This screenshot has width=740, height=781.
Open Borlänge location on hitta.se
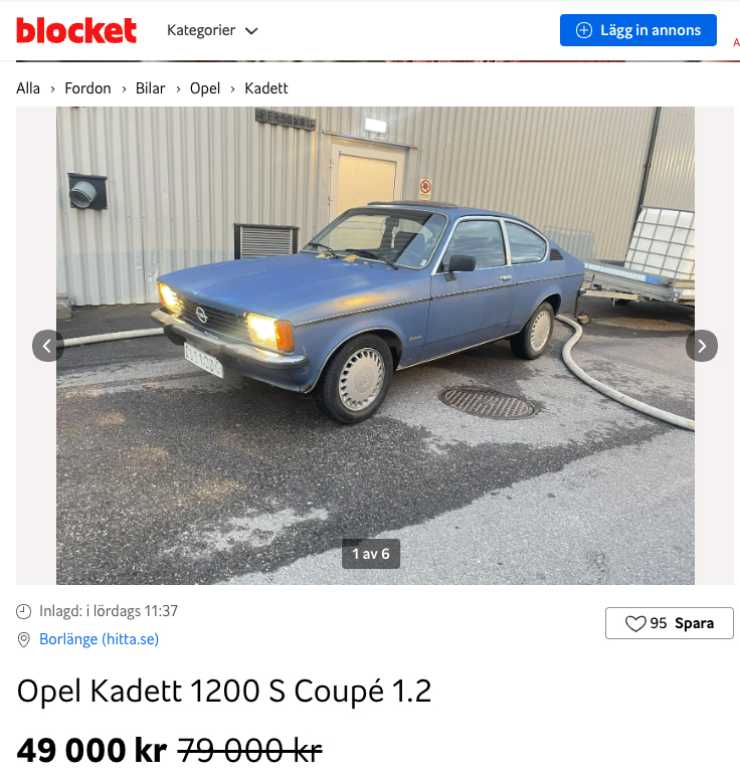(99, 639)
